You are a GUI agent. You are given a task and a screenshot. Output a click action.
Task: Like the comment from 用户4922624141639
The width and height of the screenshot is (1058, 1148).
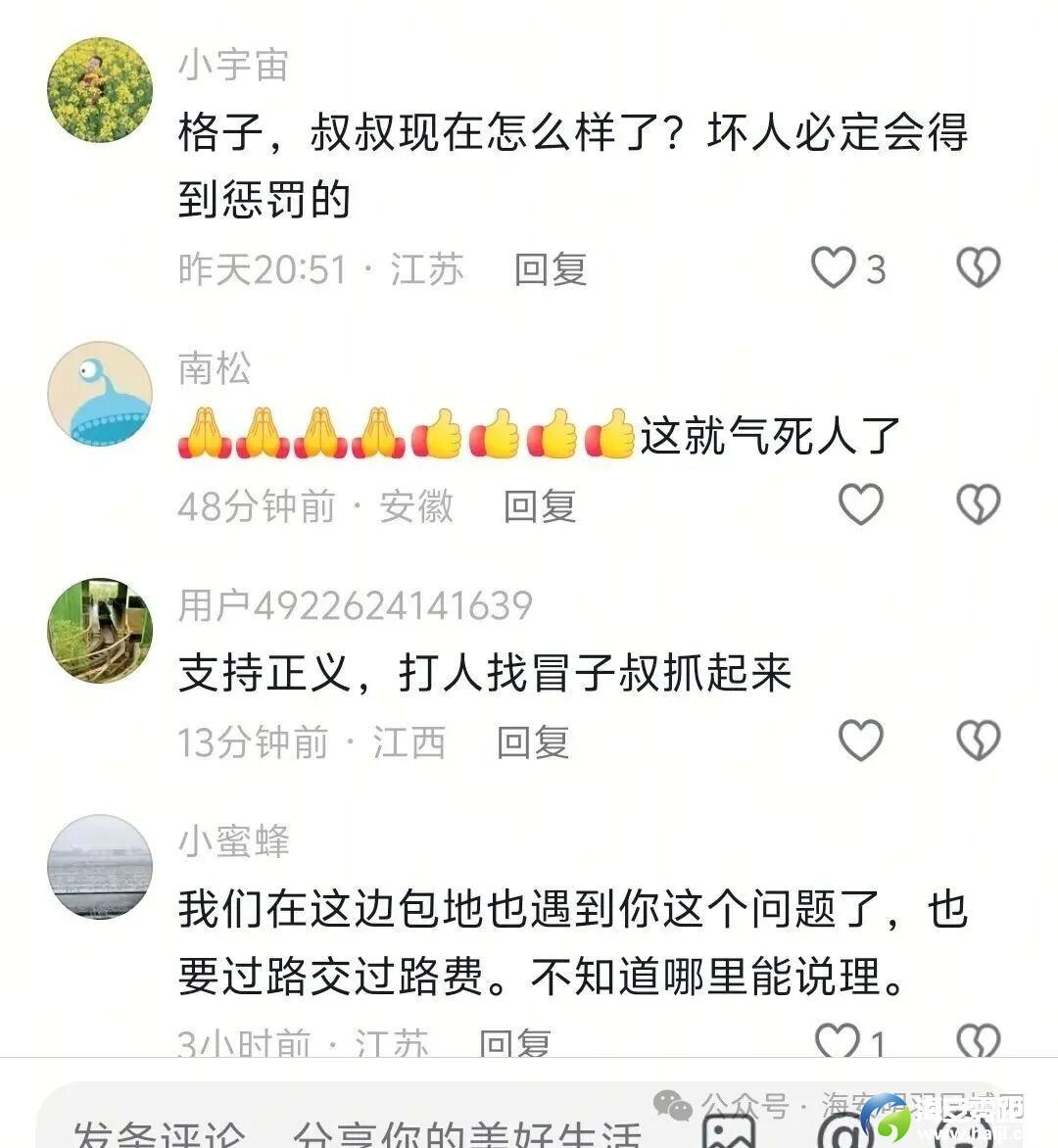point(861,741)
